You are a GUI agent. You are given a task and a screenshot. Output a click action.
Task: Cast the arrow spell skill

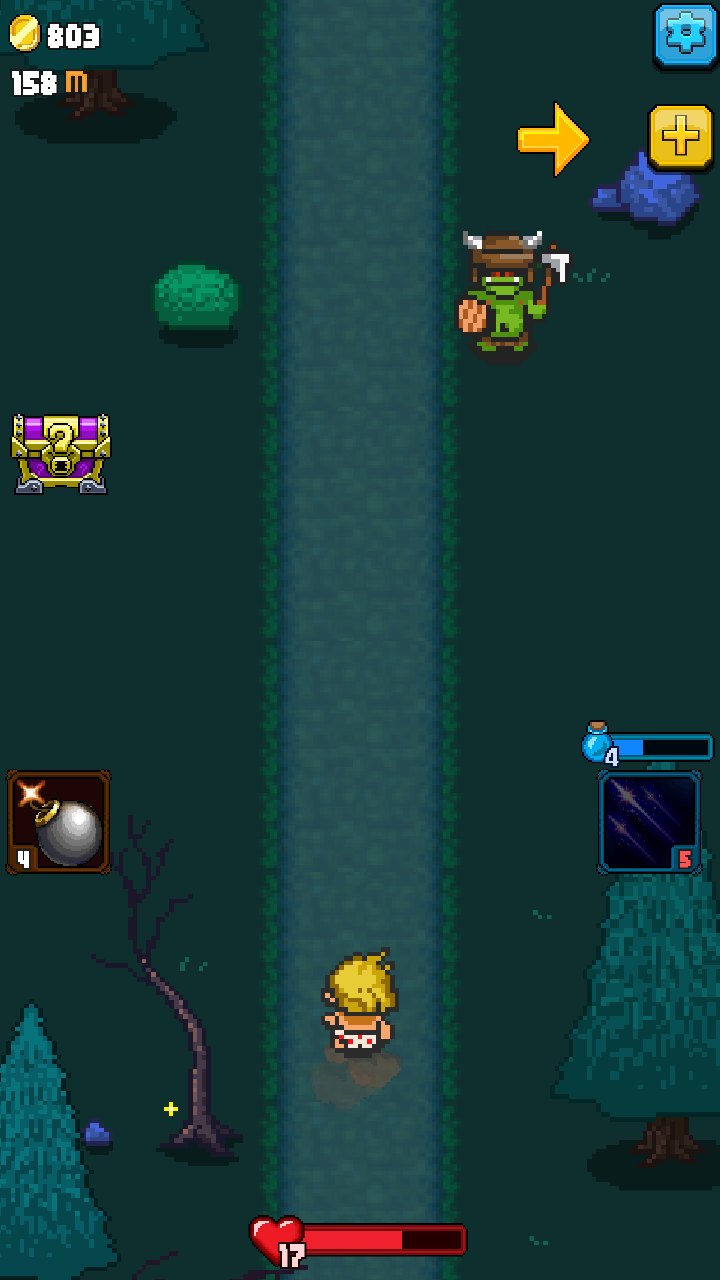(649, 822)
